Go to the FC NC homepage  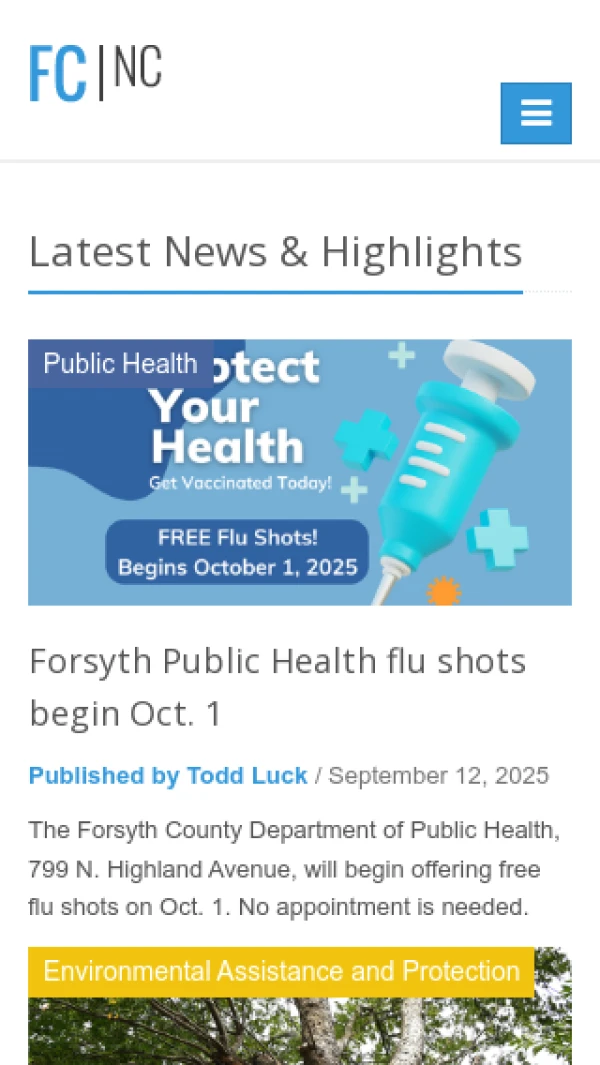(95, 73)
